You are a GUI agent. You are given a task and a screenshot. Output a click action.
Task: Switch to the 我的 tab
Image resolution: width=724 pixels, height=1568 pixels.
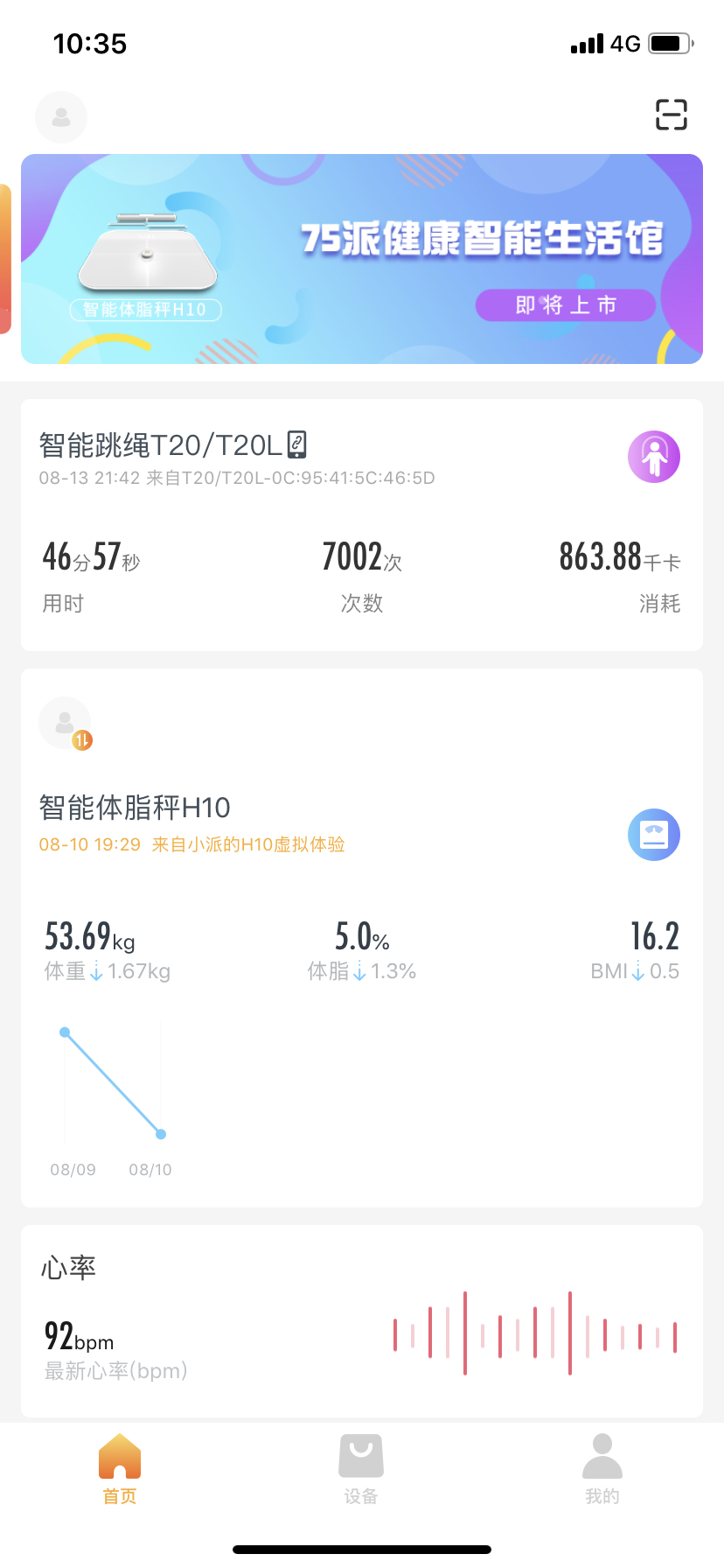[x=602, y=1470]
